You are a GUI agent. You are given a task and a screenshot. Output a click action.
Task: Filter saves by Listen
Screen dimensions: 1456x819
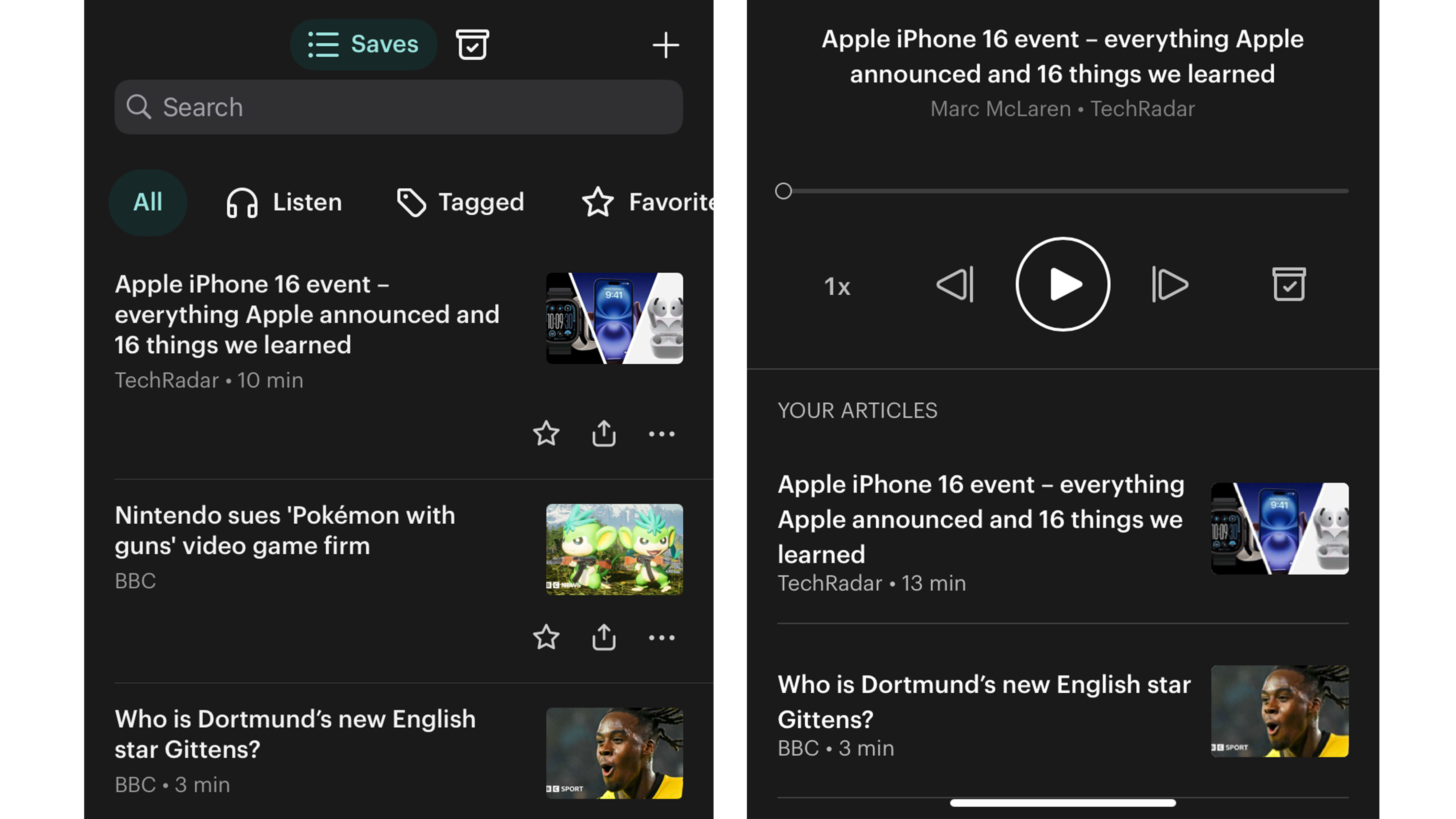click(x=284, y=202)
